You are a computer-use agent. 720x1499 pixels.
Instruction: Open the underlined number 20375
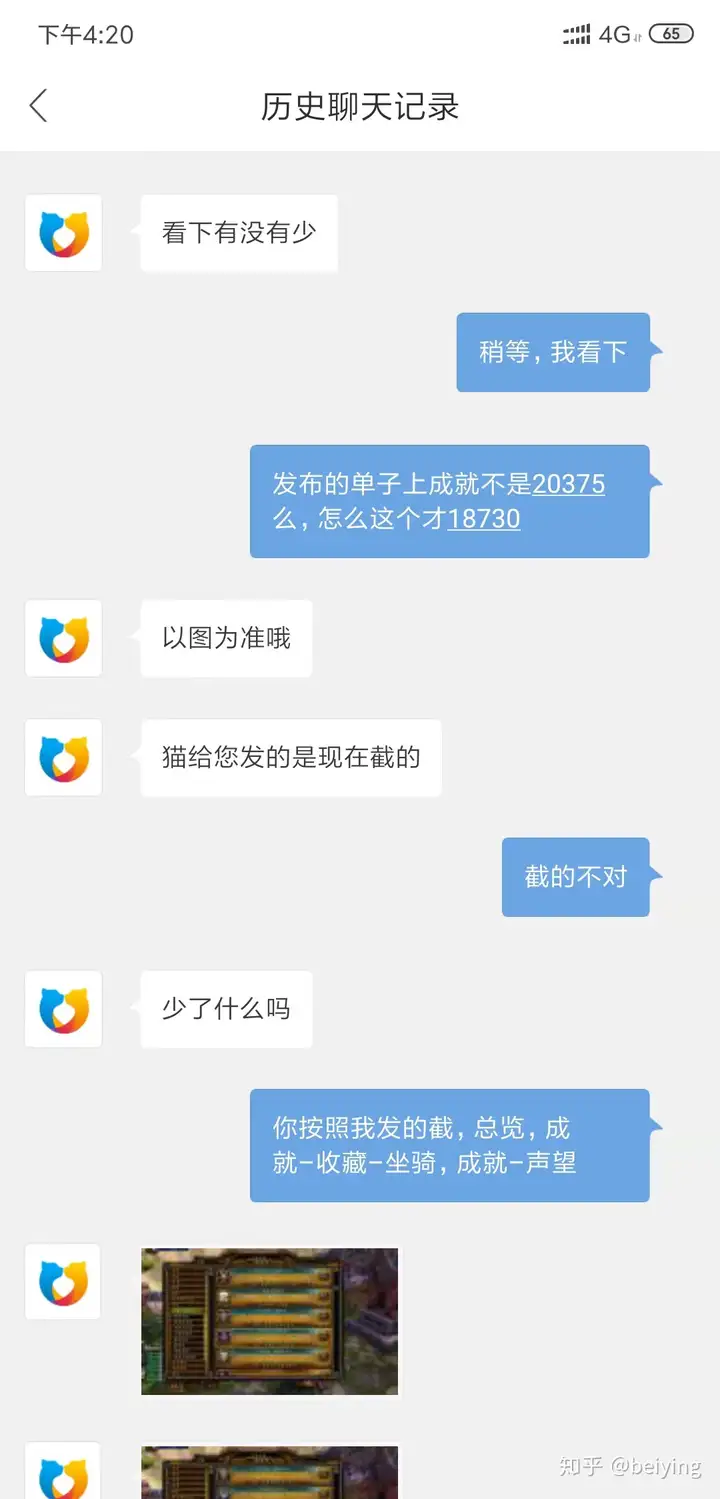568,484
